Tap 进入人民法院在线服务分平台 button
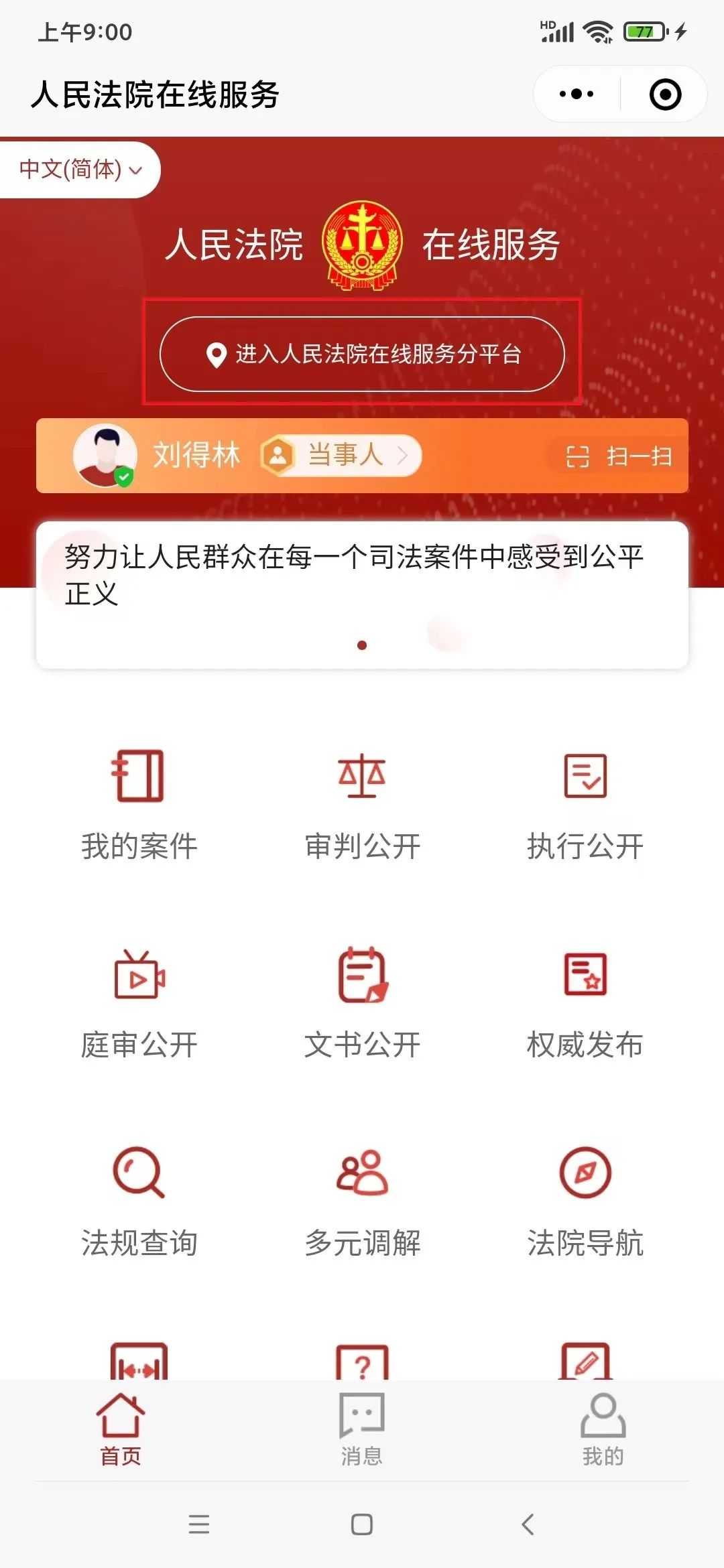Screen dimensions: 724x1568 [362, 354]
